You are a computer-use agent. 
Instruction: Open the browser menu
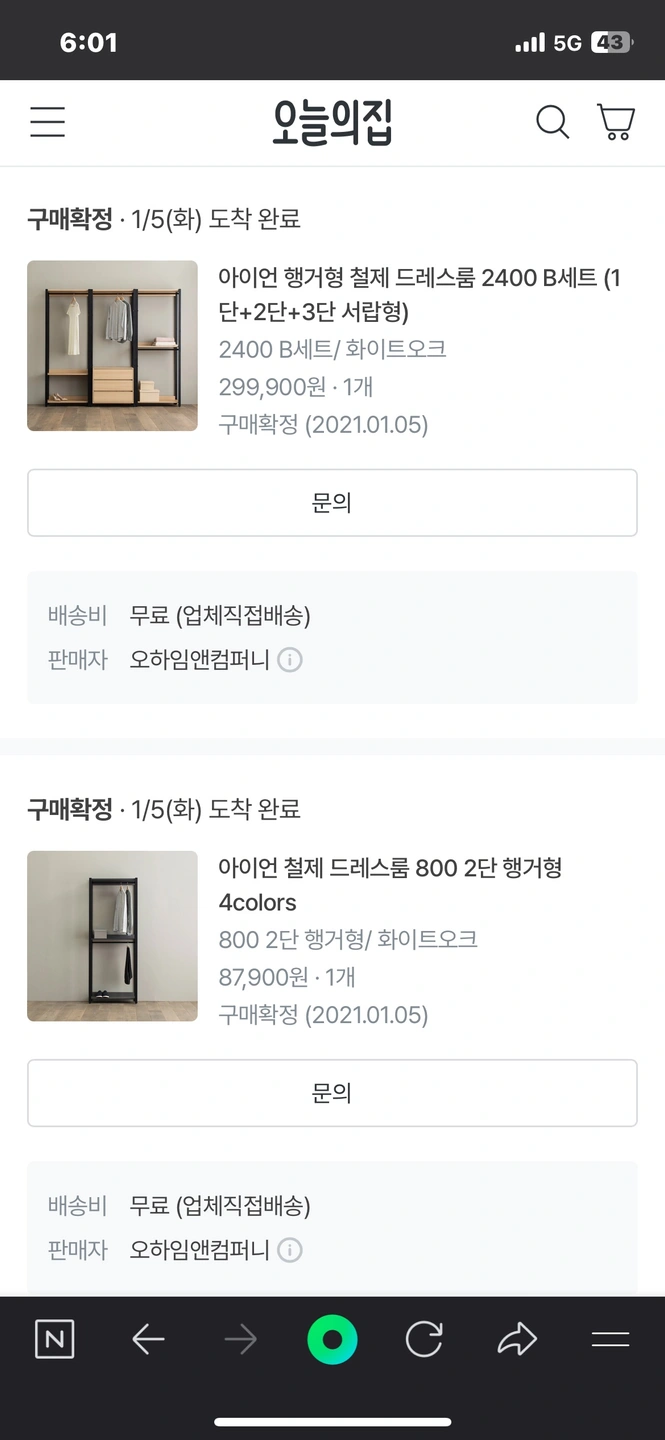pyautogui.click(x=610, y=1340)
